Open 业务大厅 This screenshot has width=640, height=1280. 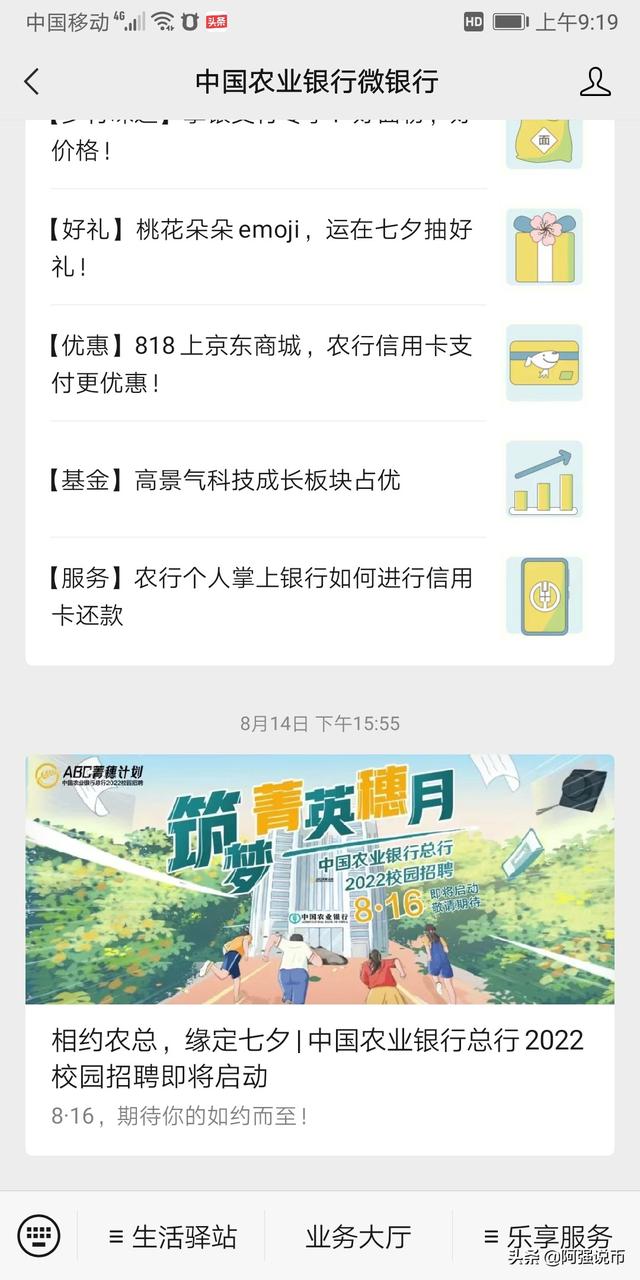click(x=358, y=1236)
